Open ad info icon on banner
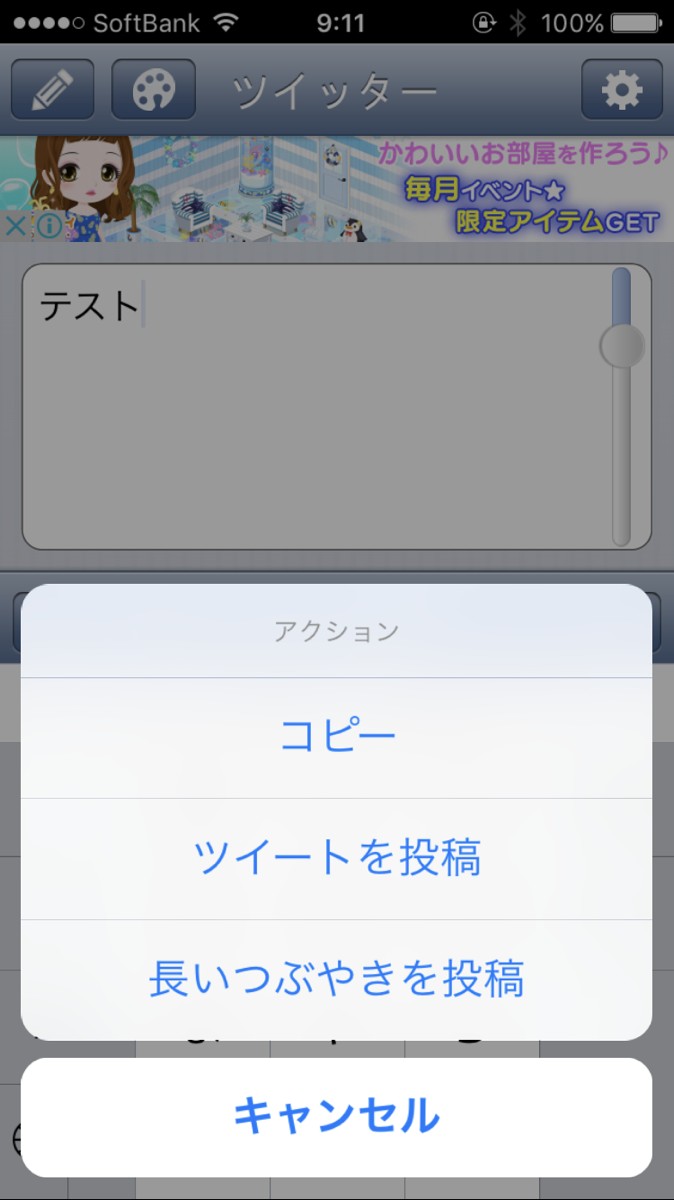 pyautogui.click(x=47, y=226)
